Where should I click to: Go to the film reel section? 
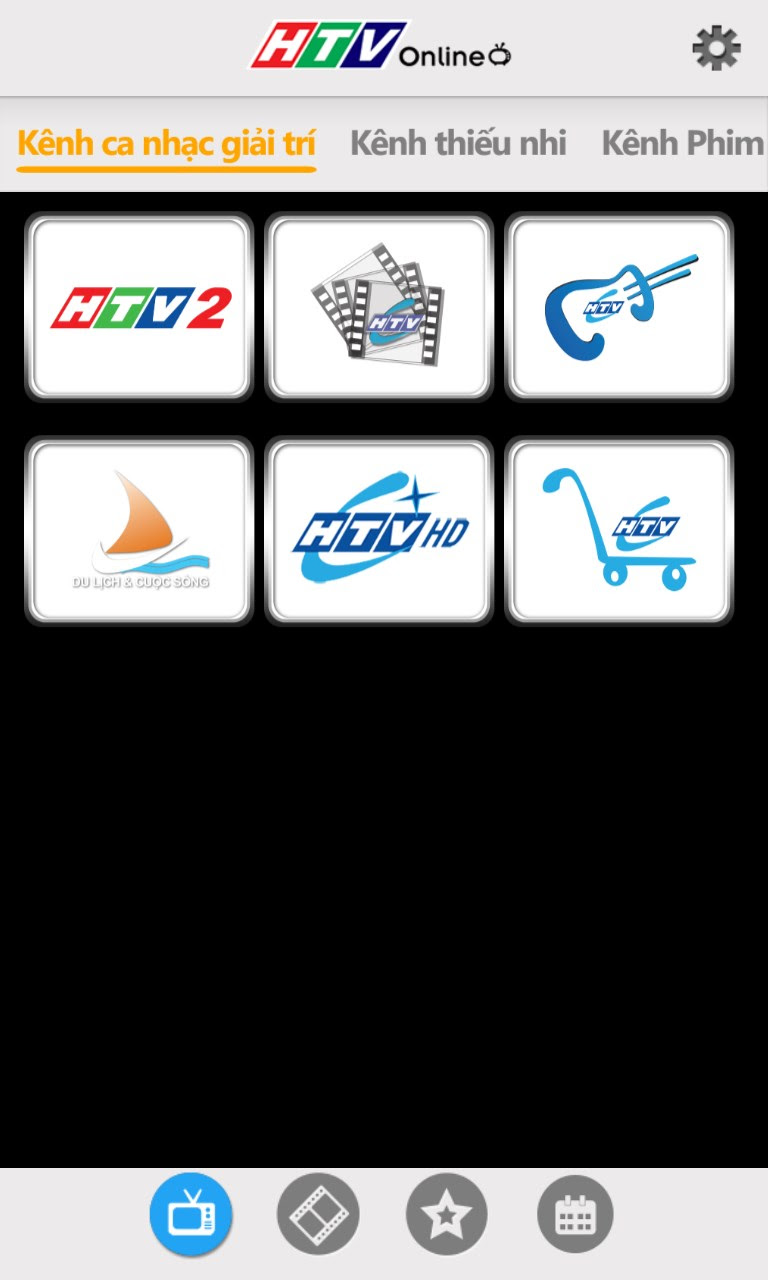coord(318,1214)
